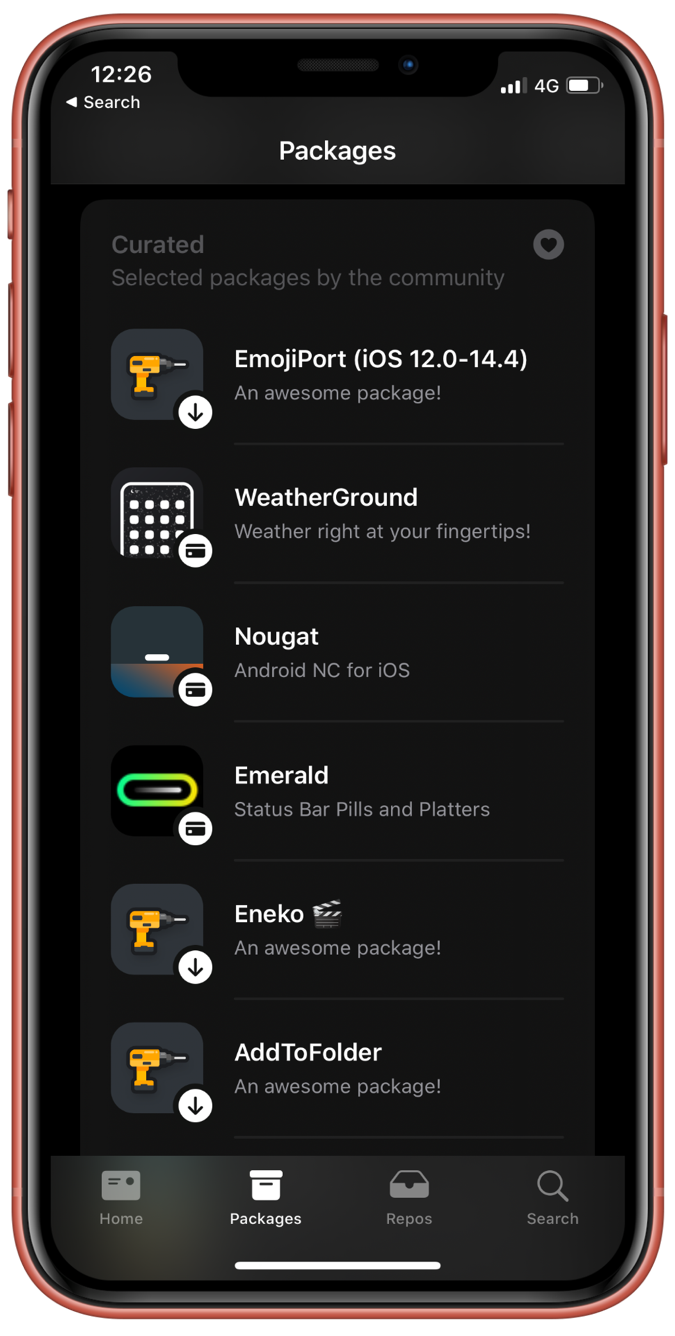
Task: Tap the heart icon beside Curated
Action: click(548, 245)
